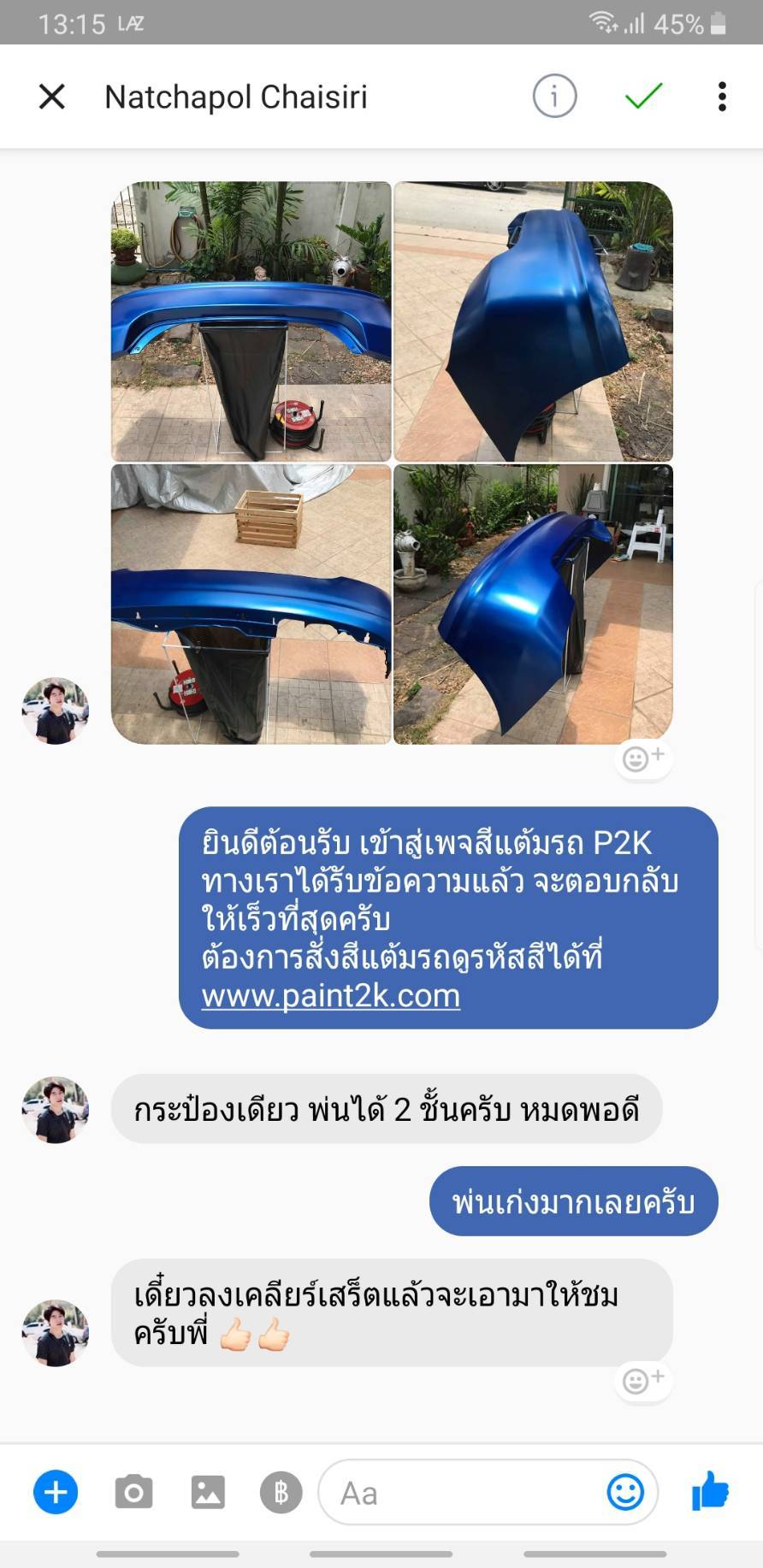
Task: Open the plus attachments button
Action: (x=56, y=1493)
